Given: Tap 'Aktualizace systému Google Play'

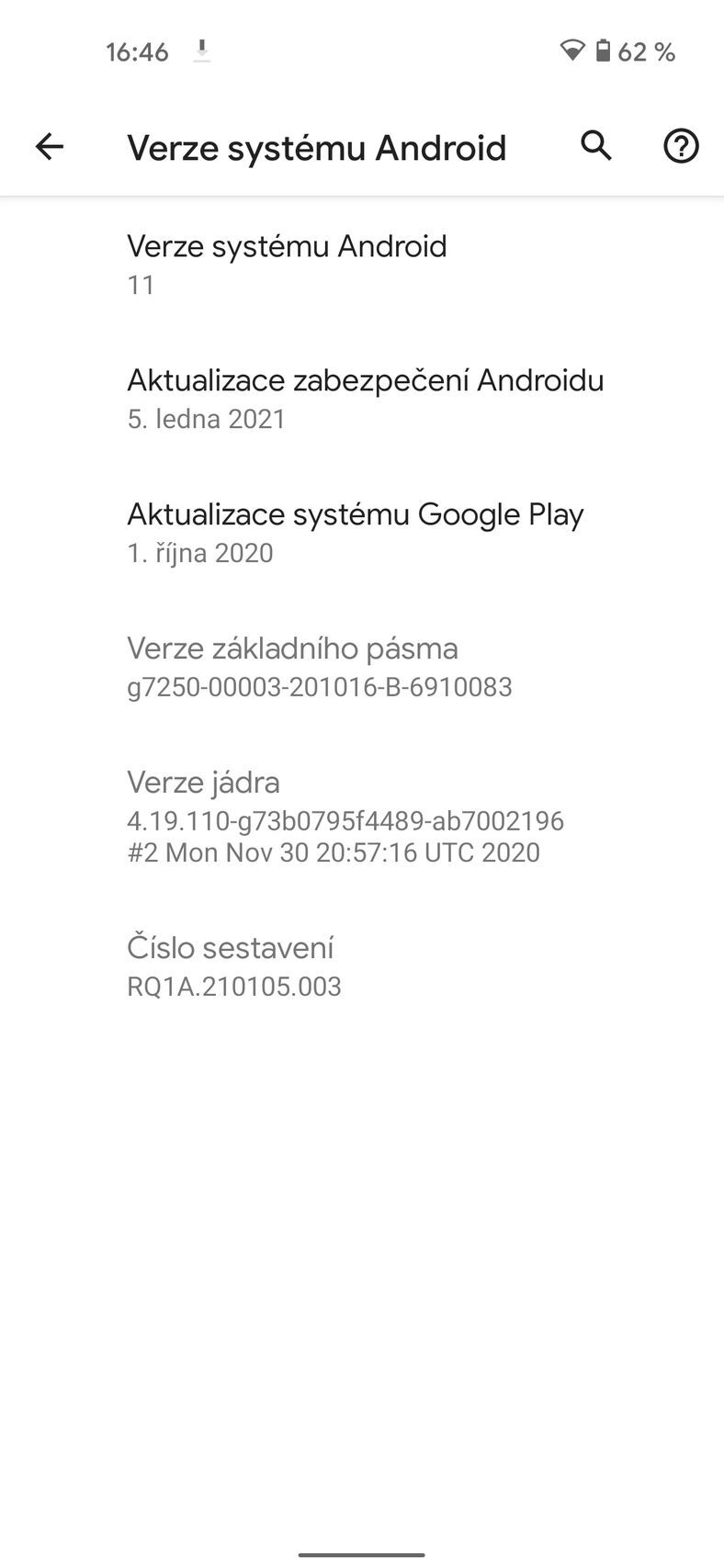Looking at the screenshot, I should tap(356, 514).
